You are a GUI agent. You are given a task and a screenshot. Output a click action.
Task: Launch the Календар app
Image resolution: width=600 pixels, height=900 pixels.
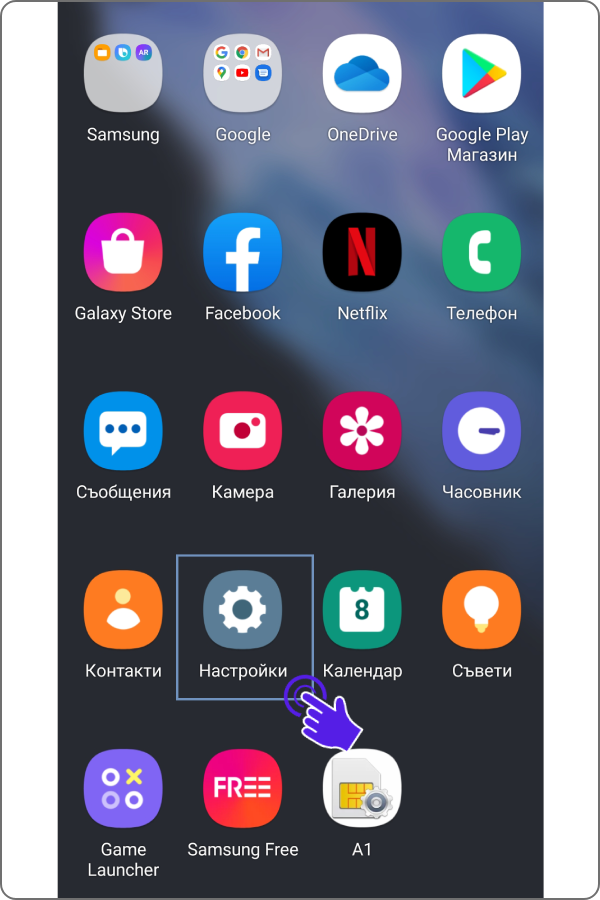(x=362, y=610)
